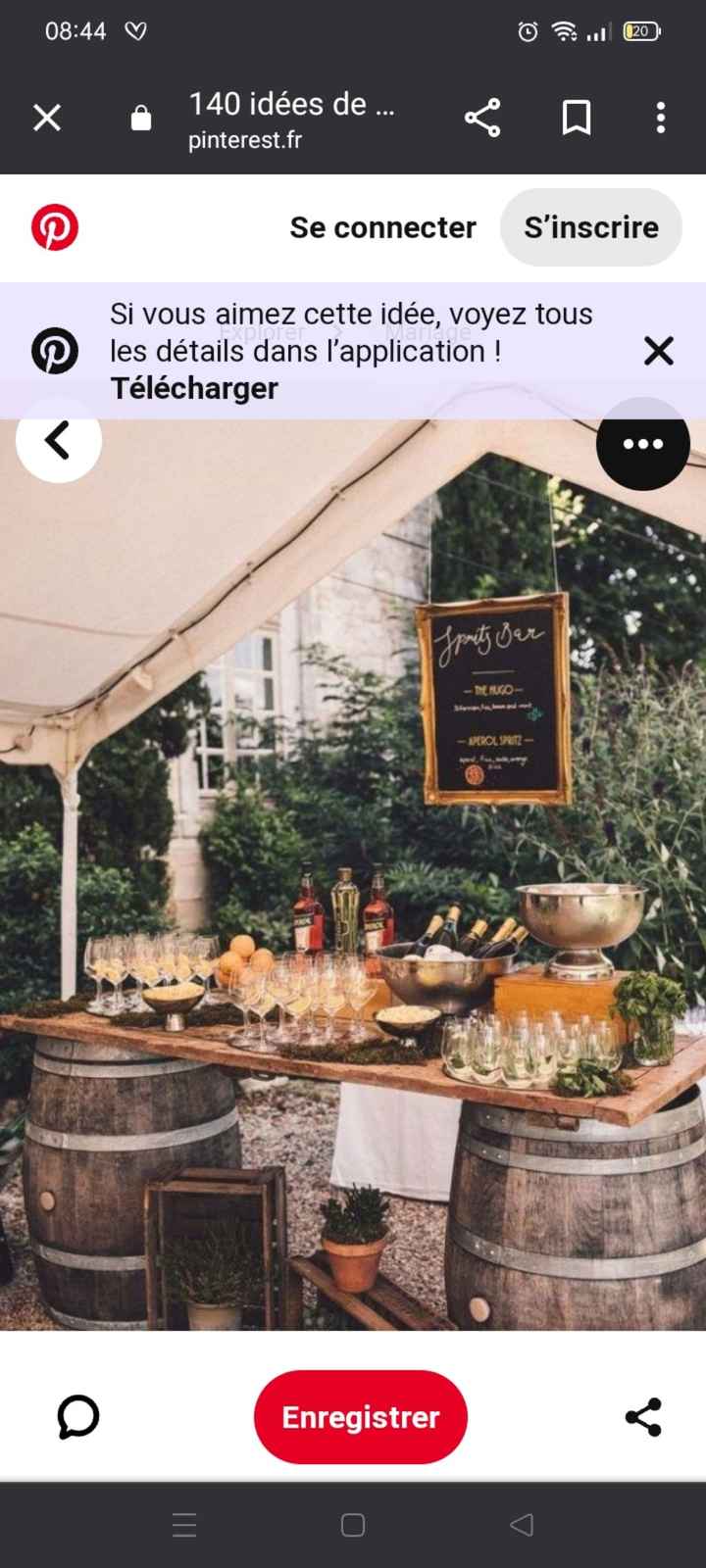Image resolution: width=706 pixels, height=1568 pixels.
Task: Tap Télécharger to get the app
Action: click(194, 388)
